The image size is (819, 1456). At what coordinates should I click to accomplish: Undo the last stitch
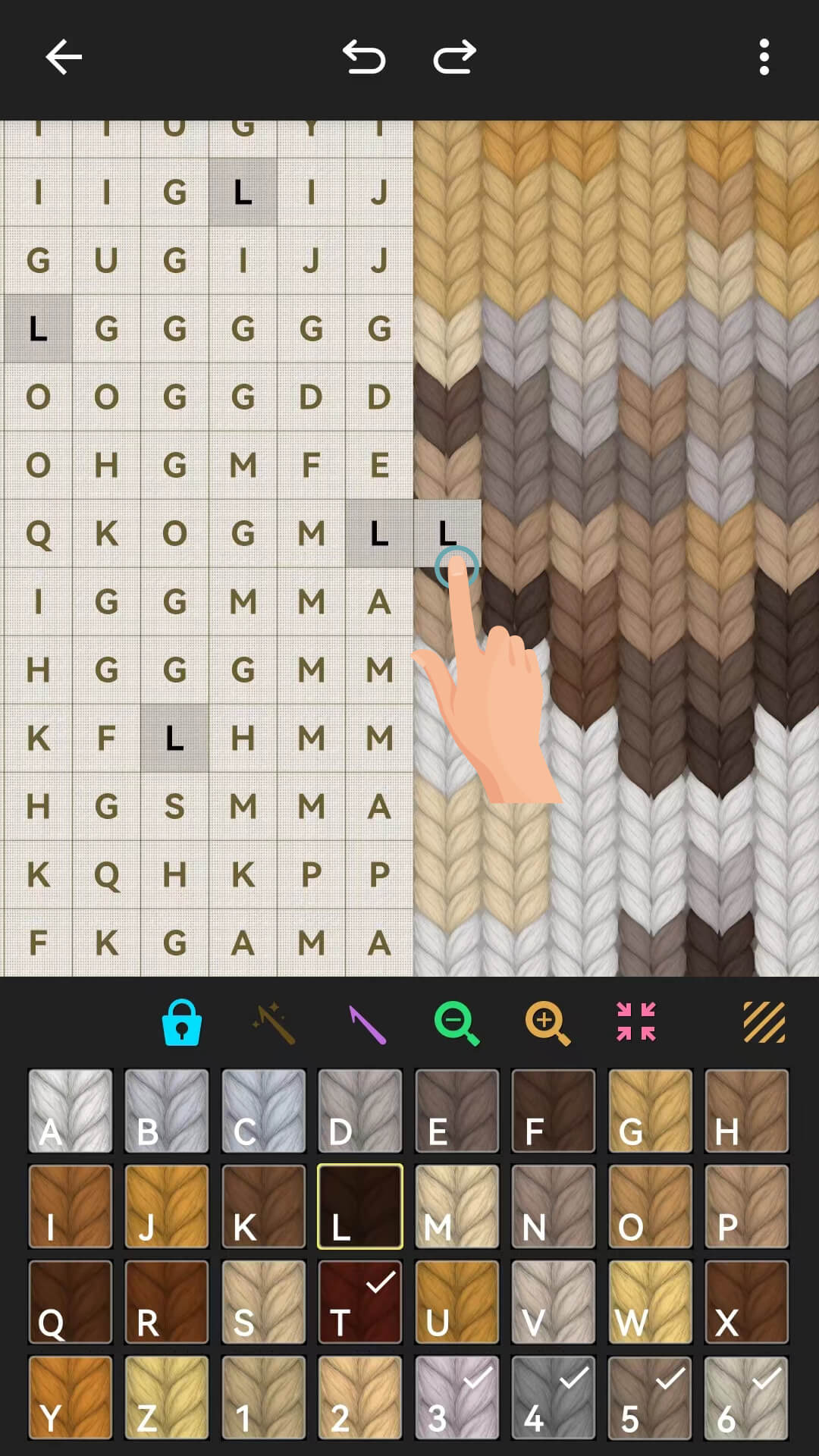[364, 58]
